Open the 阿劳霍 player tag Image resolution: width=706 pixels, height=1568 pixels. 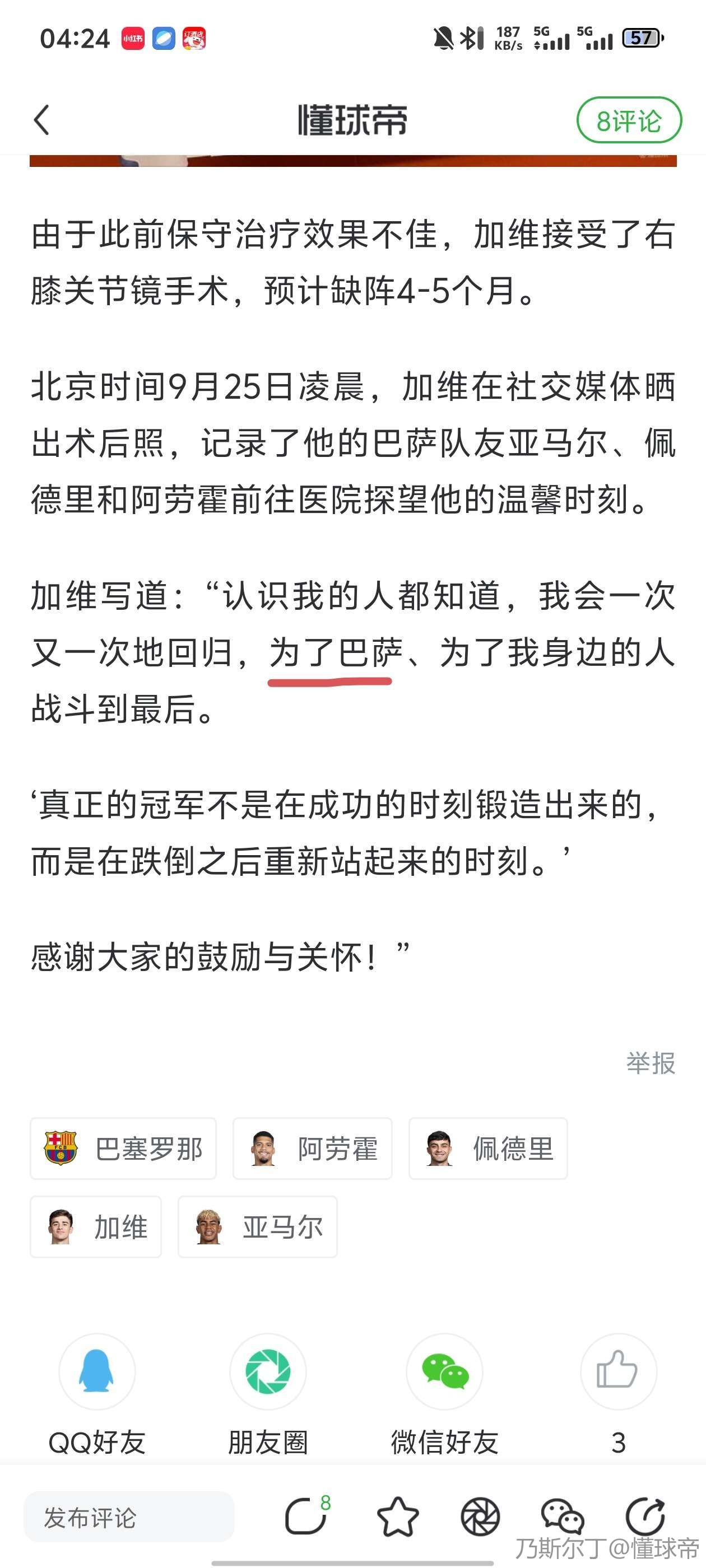coord(313,1149)
